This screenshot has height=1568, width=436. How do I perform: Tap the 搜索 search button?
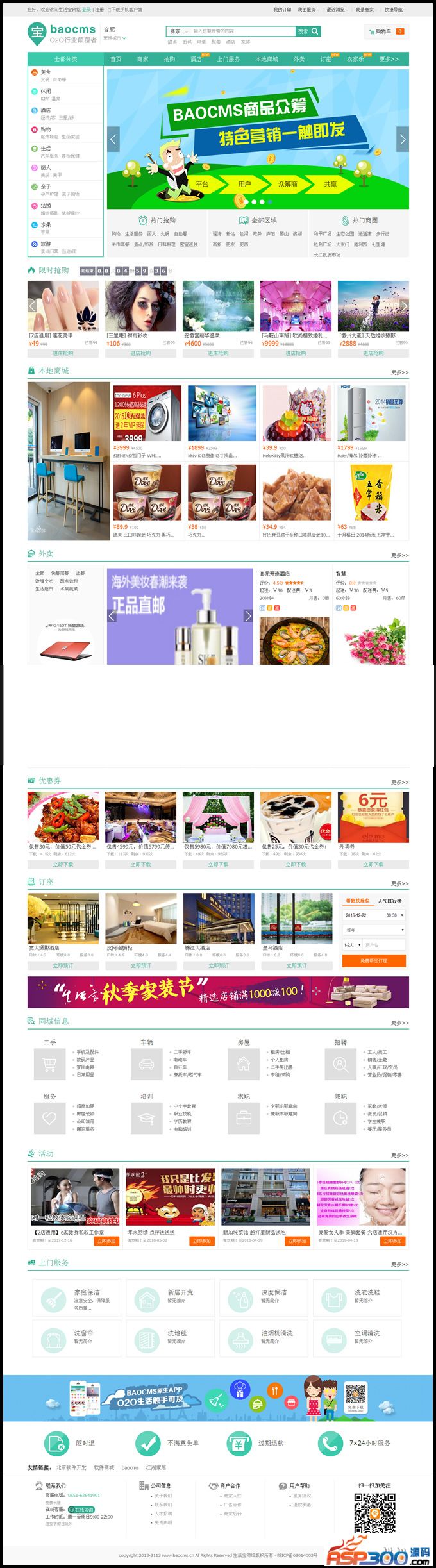304,31
